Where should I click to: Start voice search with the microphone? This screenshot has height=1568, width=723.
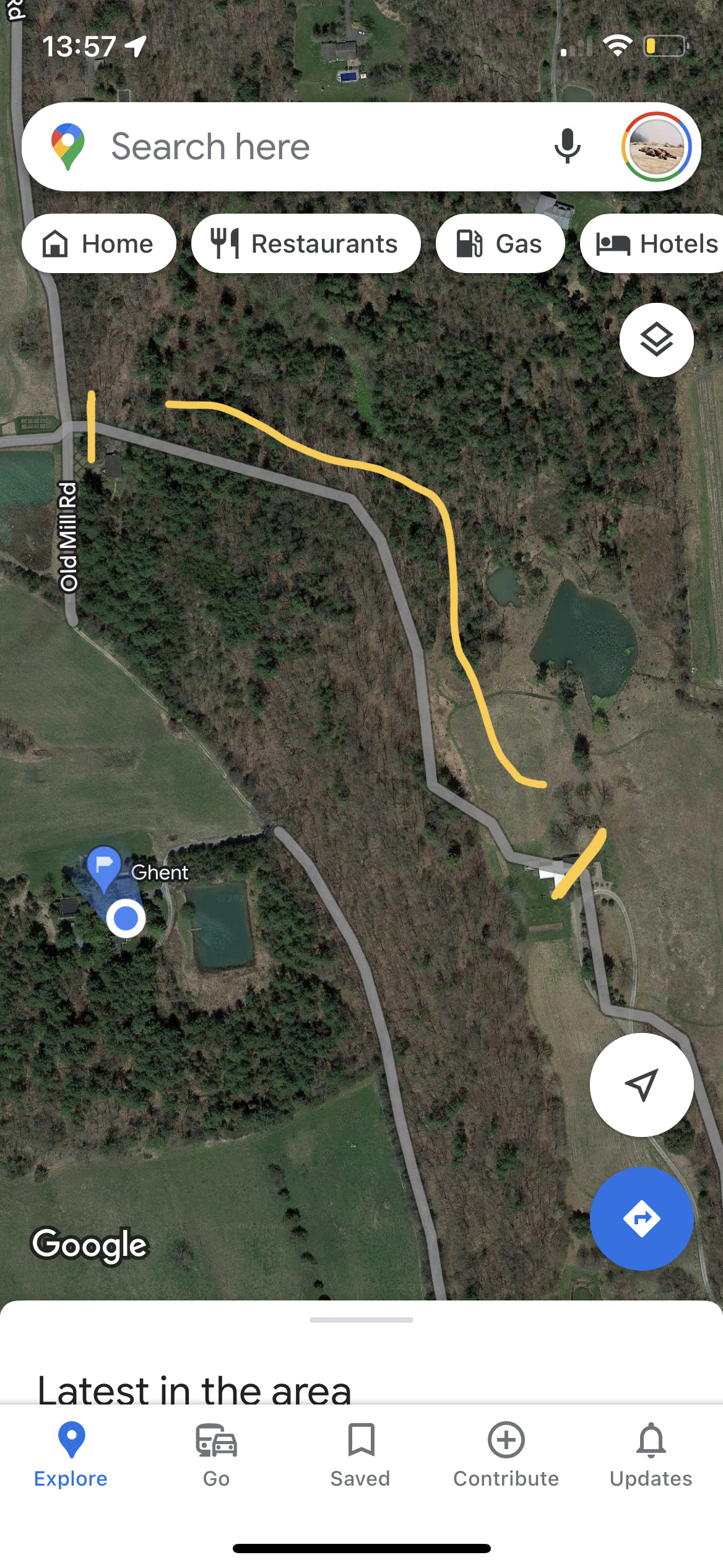pos(567,147)
